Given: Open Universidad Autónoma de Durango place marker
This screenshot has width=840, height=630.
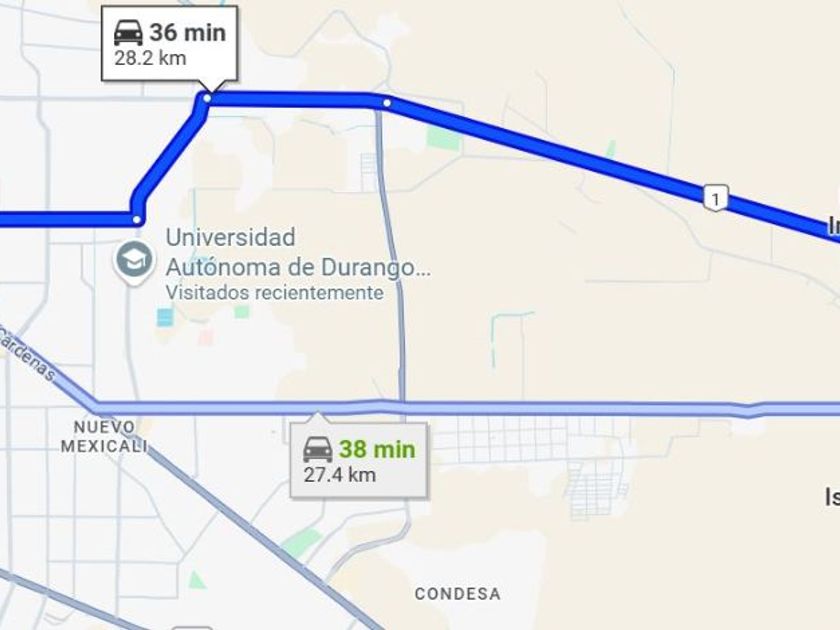Looking at the screenshot, I should 133,261.
